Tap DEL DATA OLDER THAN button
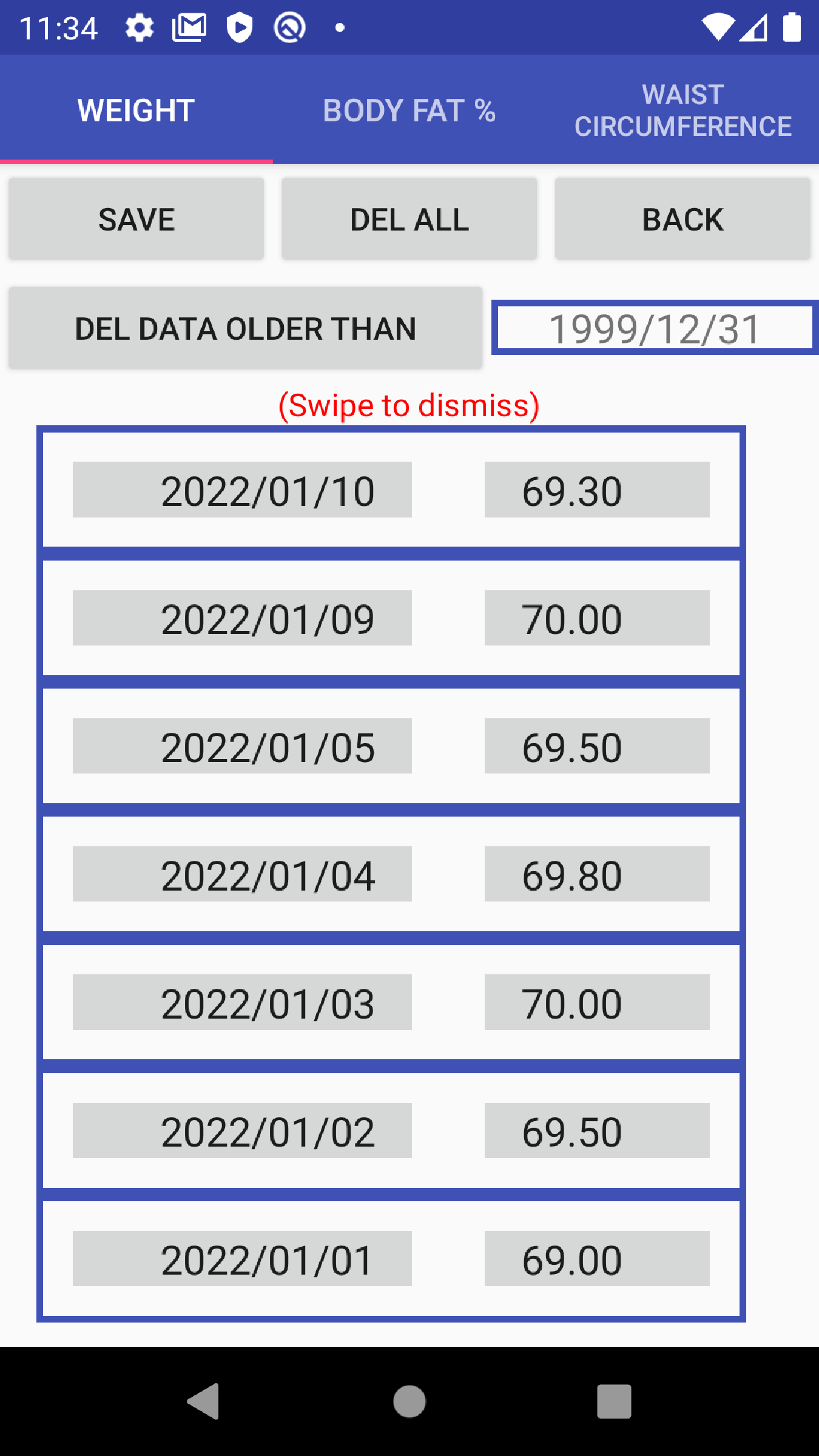This screenshot has height=1456, width=819. click(246, 328)
